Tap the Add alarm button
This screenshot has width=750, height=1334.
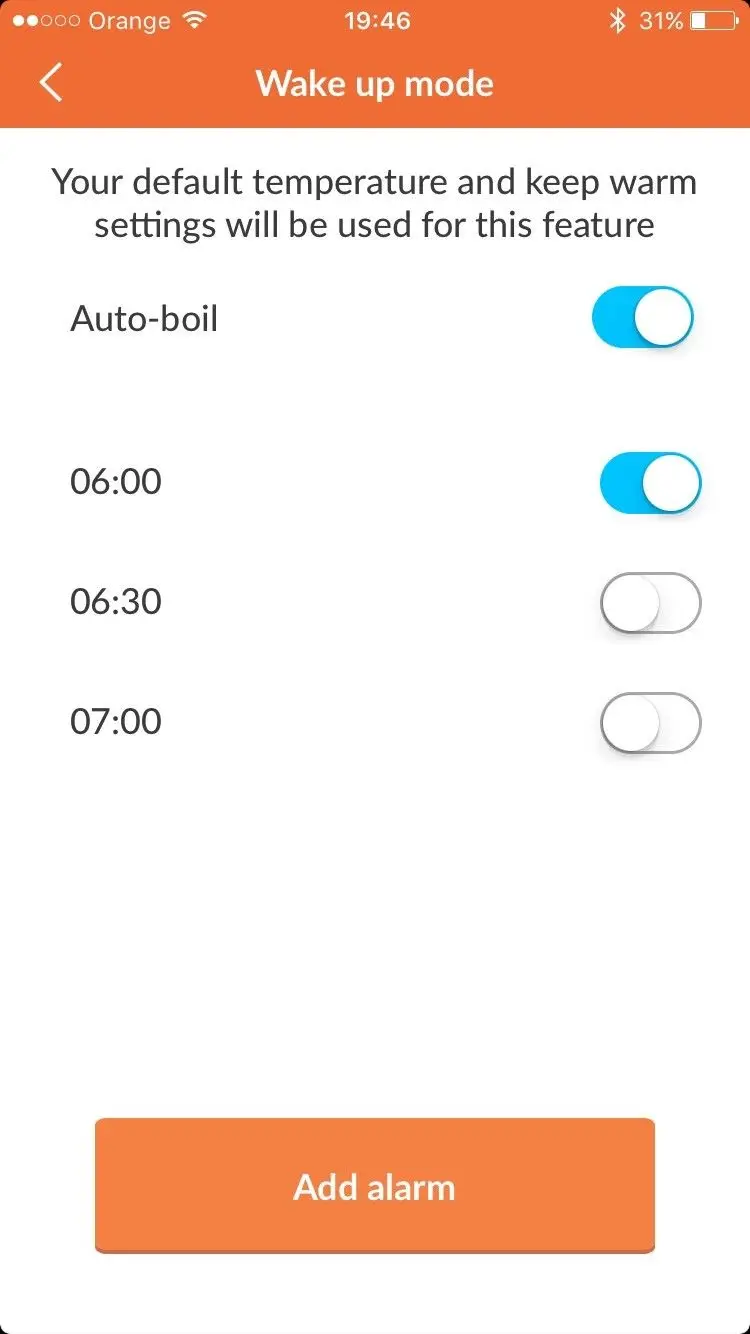[x=375, y=1186]
